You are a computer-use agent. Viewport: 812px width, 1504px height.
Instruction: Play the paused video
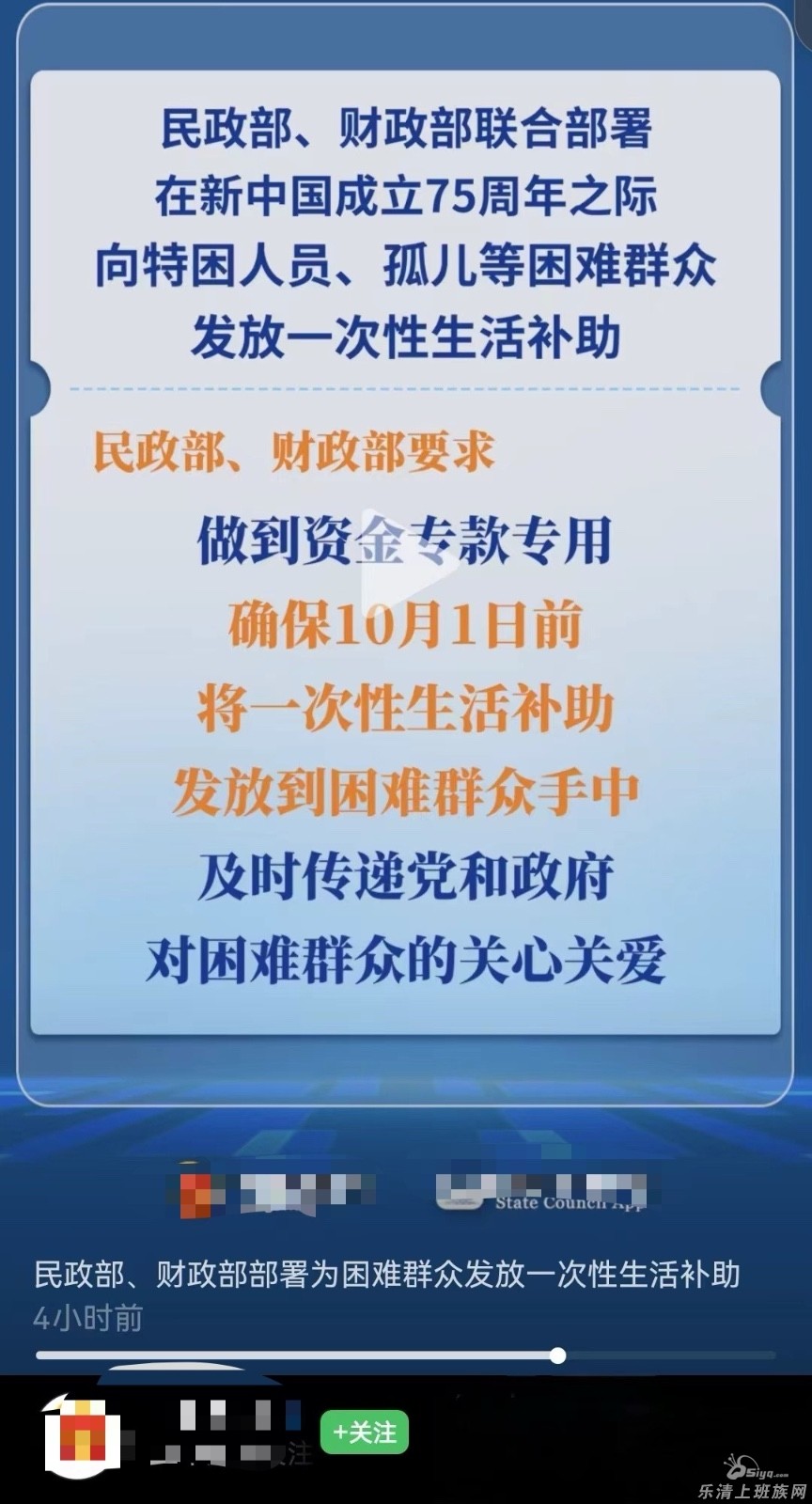pos(406,562)
